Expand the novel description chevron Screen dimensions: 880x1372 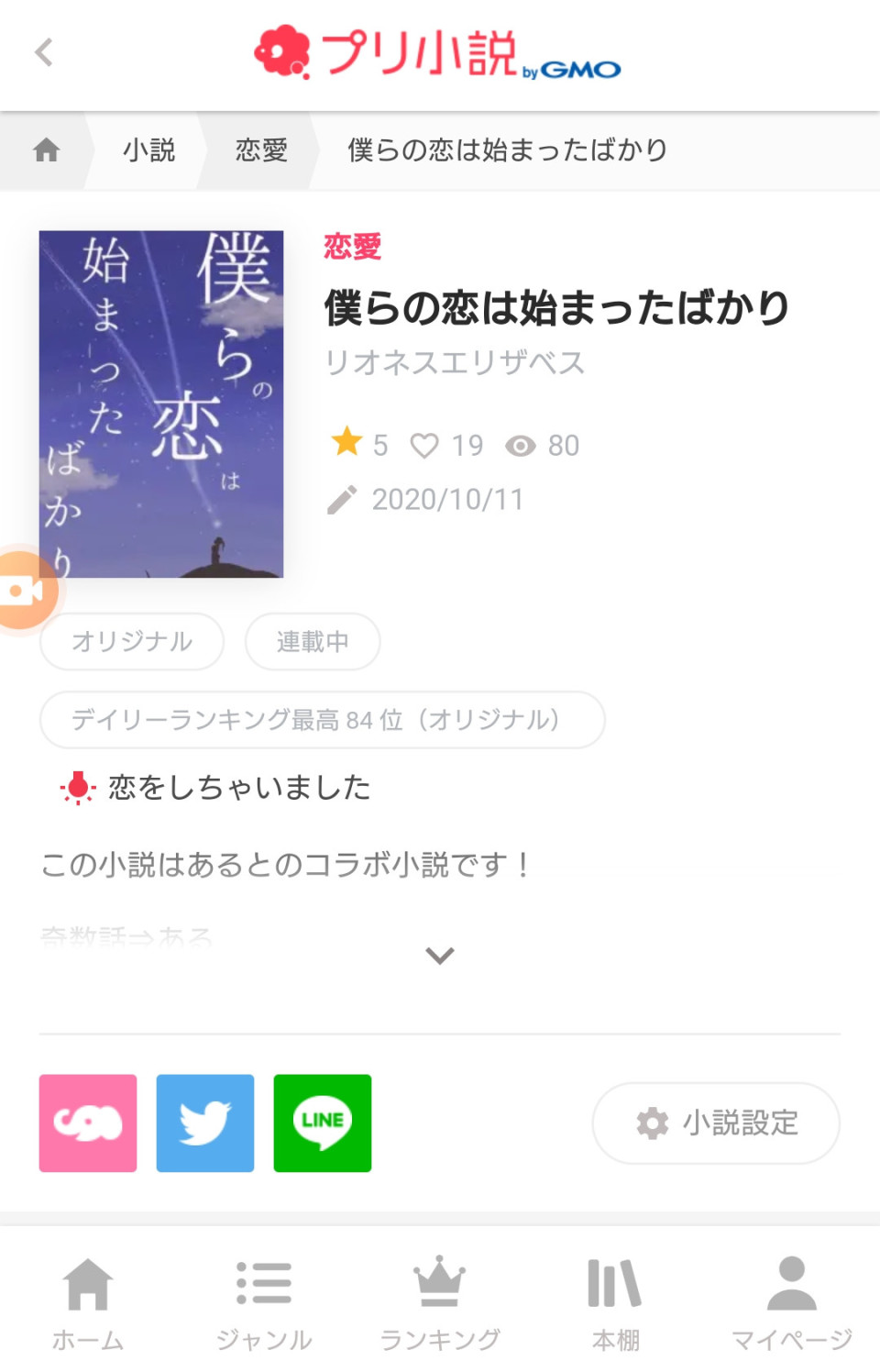coord(440,956)
